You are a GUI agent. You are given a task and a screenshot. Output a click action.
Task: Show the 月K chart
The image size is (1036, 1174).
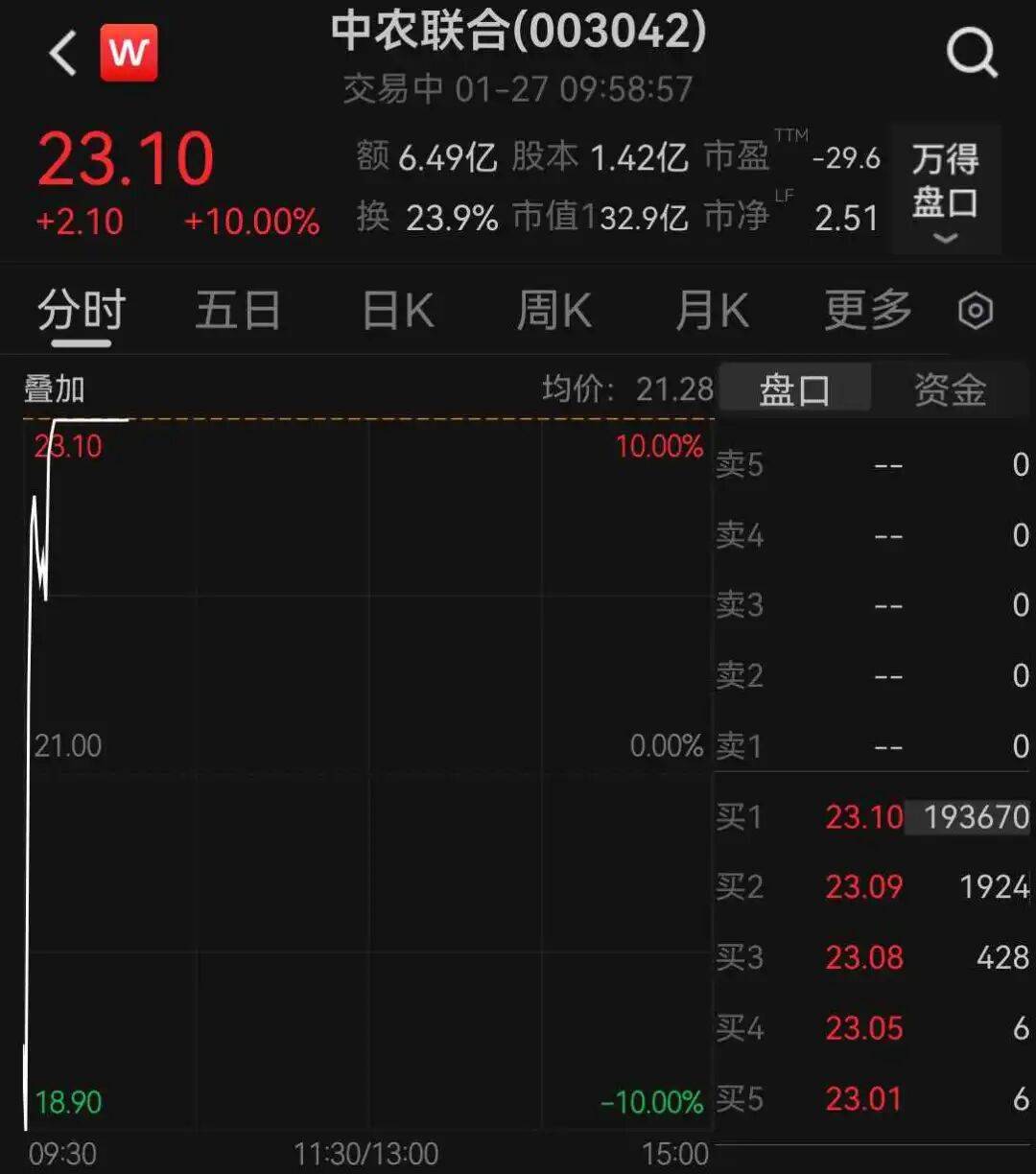(x=712, y=312)
